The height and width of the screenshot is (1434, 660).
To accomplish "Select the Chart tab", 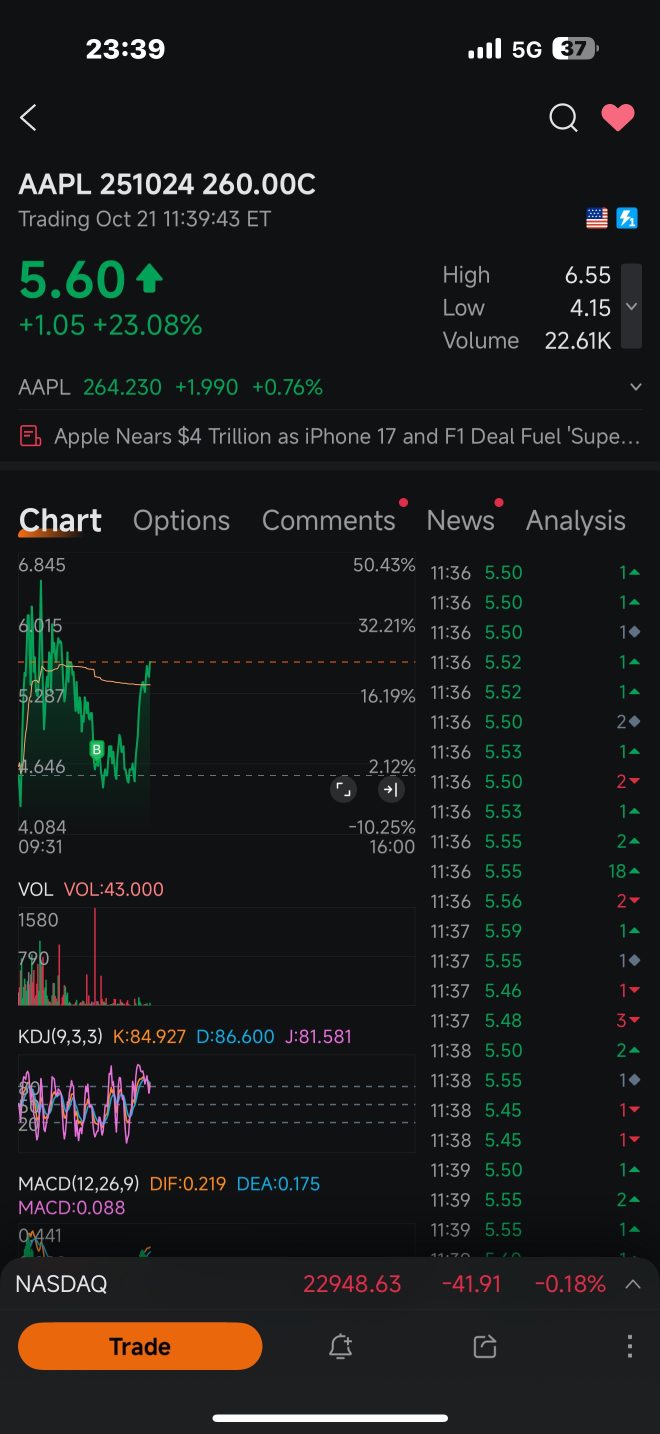I will tap(60, 520).
